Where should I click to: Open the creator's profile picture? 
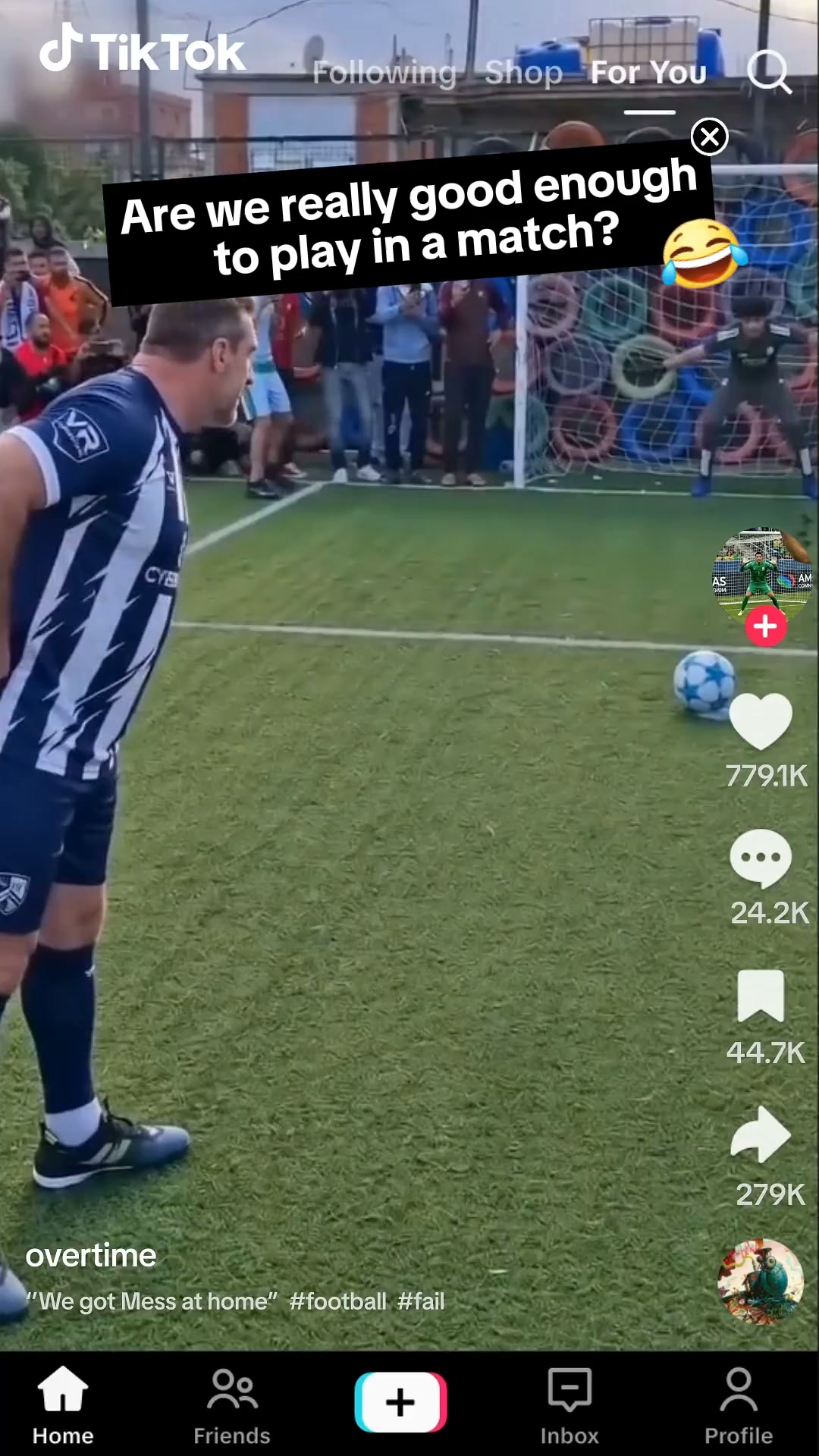click(762, 577)
